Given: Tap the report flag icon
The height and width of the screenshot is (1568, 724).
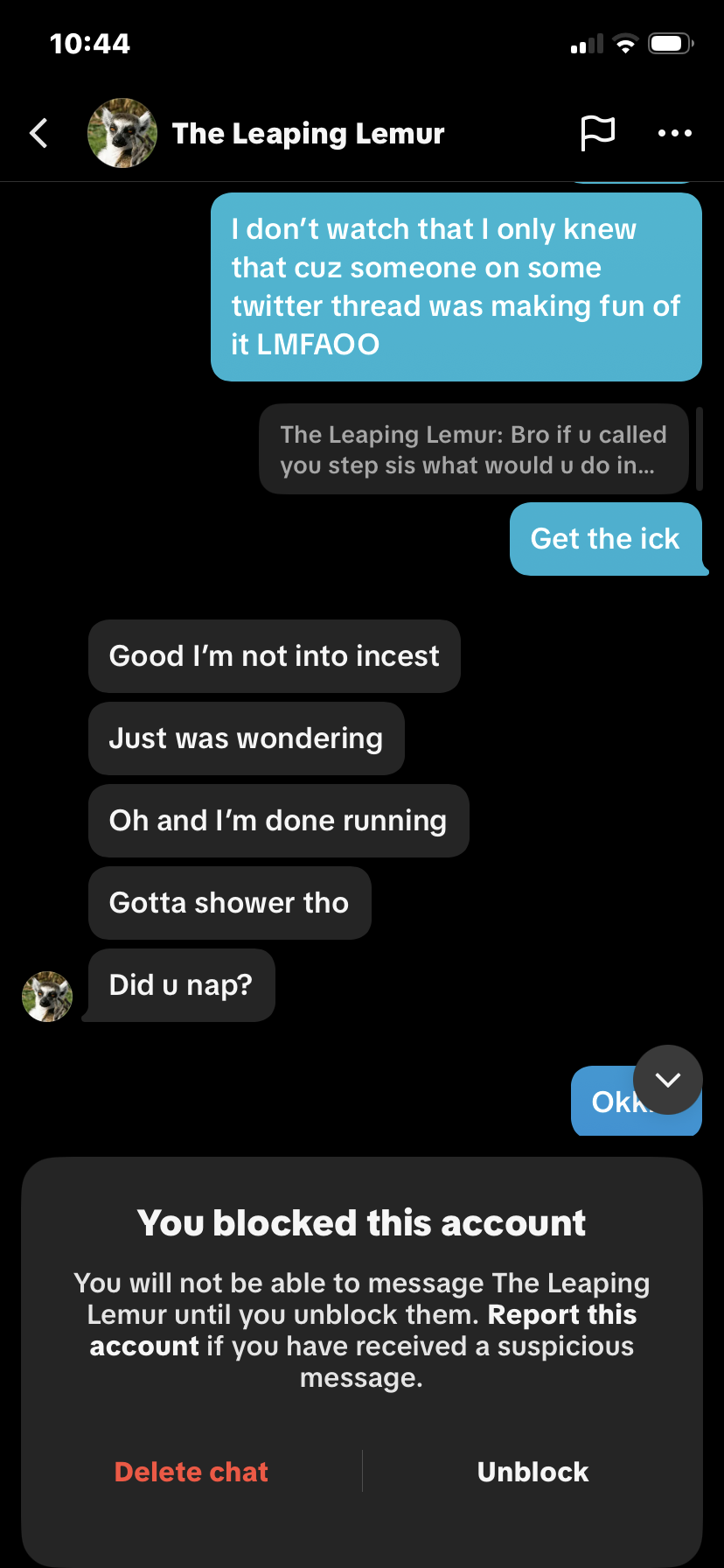Looking at the screenshot, I should (598, 133).
